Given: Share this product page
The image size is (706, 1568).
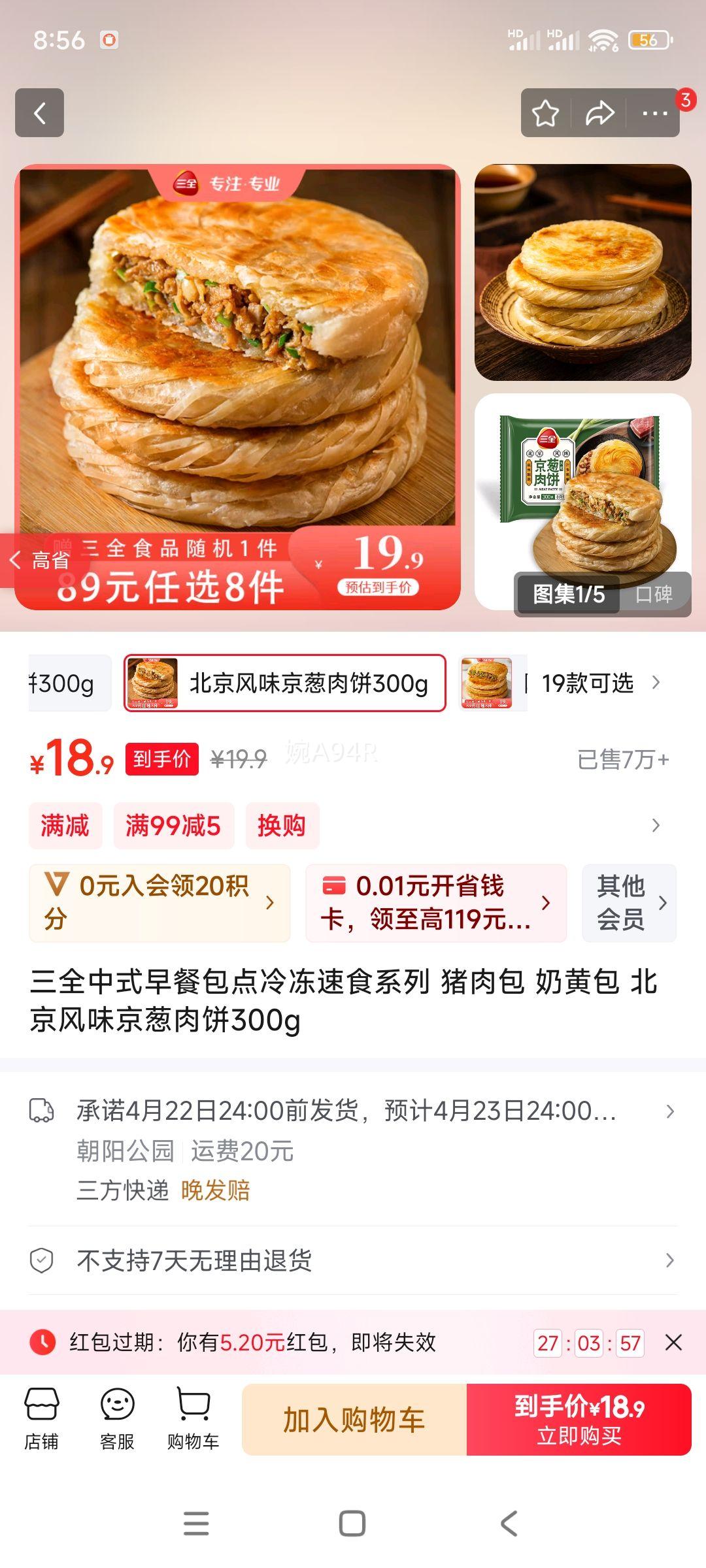Looking at the screenshot, I should pos(599,113).
